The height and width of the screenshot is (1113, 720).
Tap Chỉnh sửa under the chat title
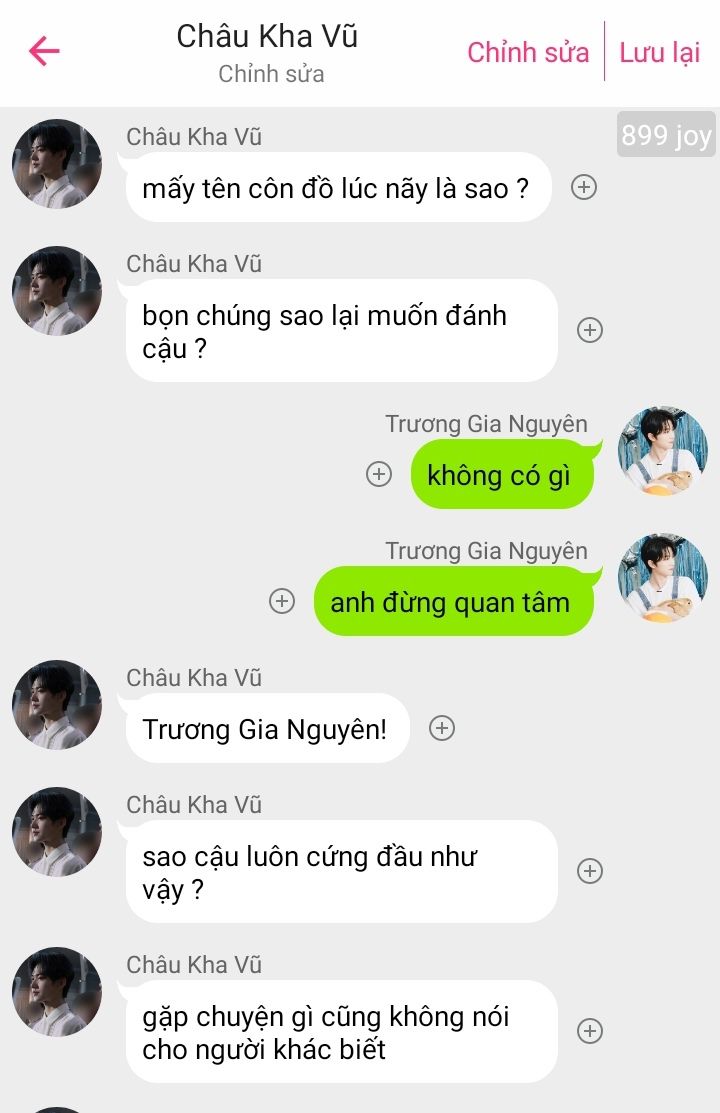(x=271, y=74)
